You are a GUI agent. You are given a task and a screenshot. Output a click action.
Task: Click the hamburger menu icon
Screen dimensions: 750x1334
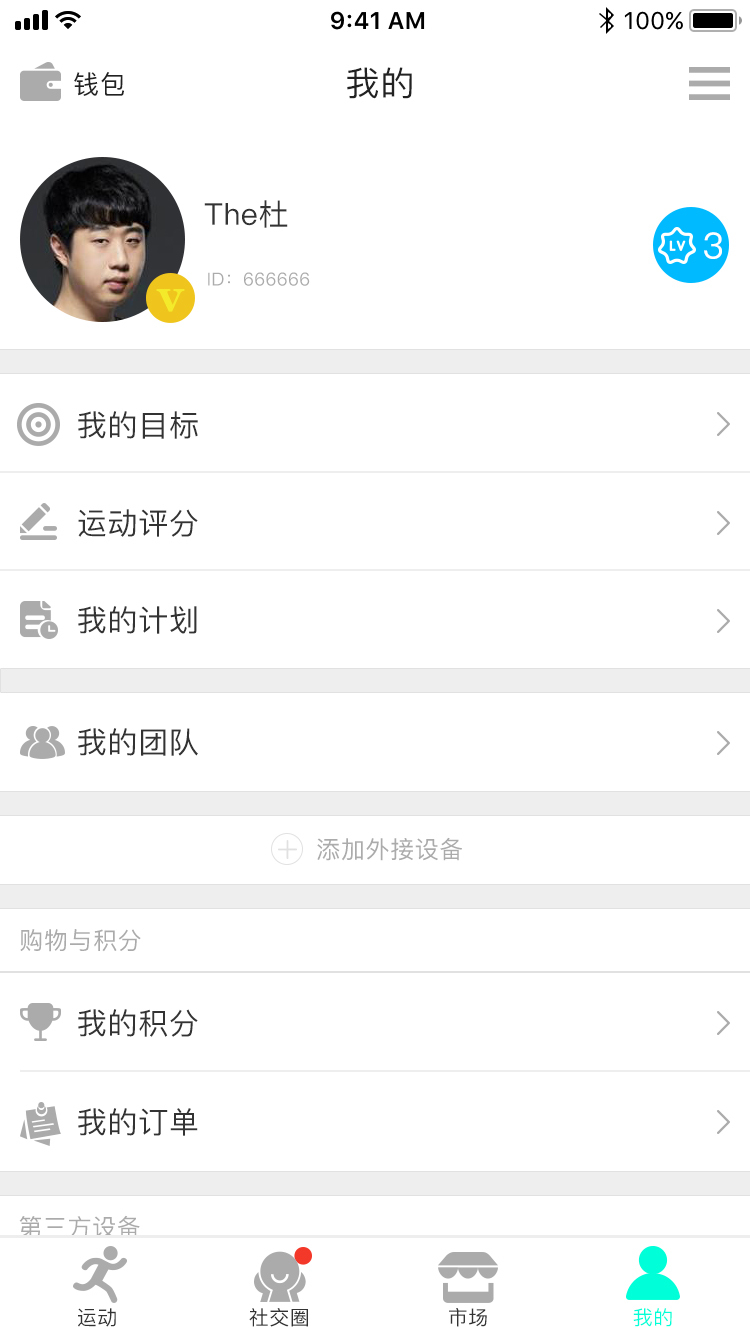pyautogui.click(x=709, y=84)
